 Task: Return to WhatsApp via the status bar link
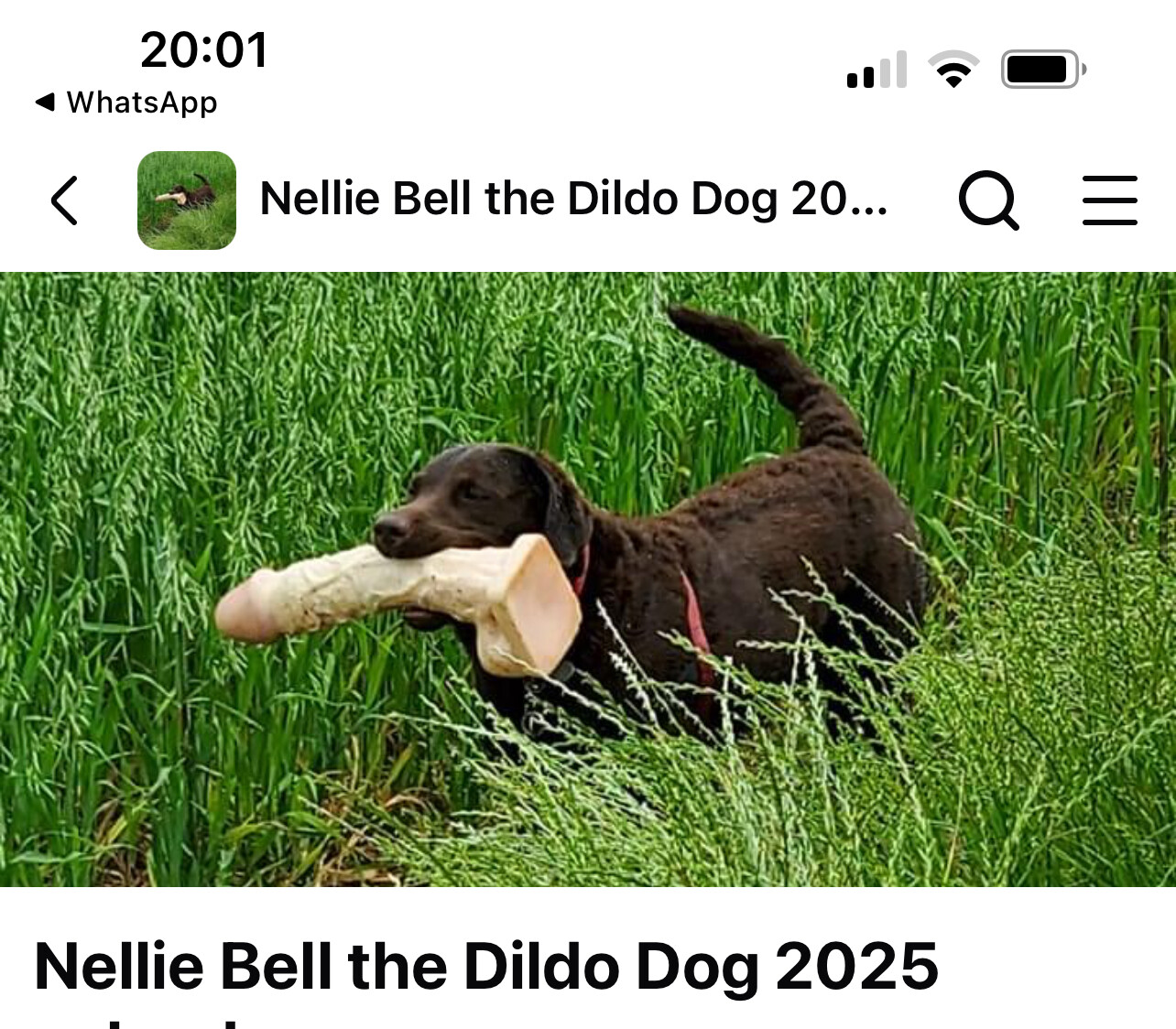click(x=126, y=103)
